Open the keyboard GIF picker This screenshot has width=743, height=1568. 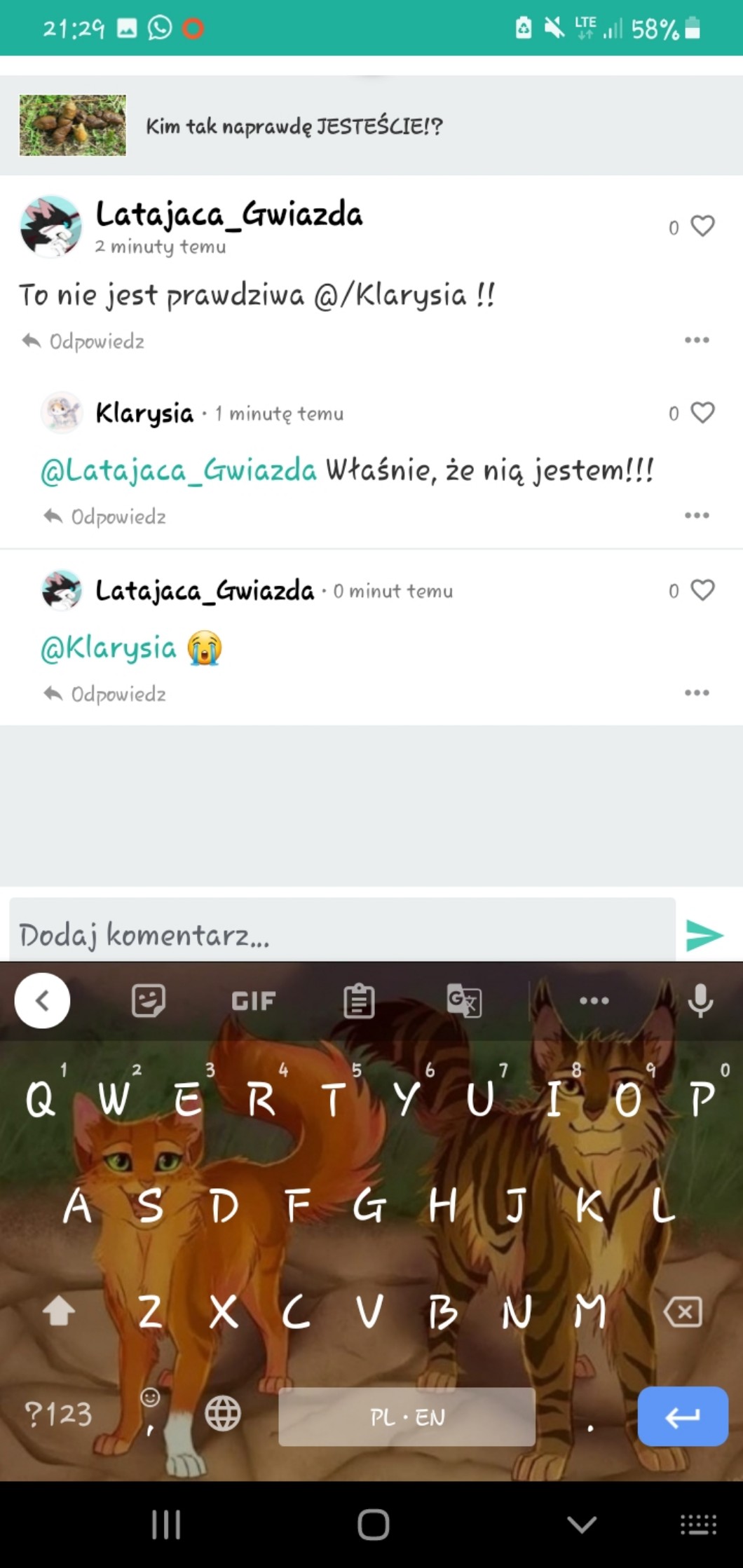coord(254,1001)
